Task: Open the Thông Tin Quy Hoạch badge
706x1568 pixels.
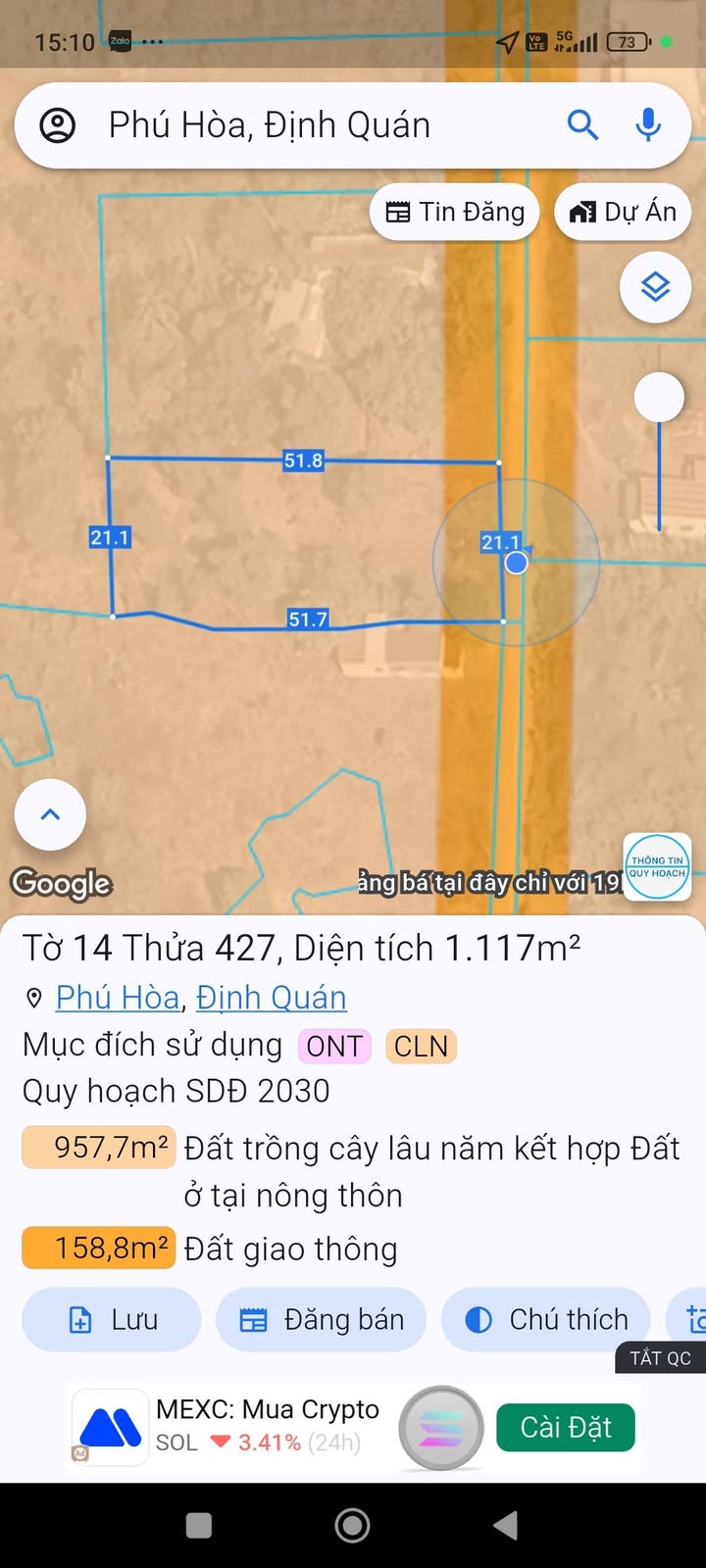Action: point(657,866)
